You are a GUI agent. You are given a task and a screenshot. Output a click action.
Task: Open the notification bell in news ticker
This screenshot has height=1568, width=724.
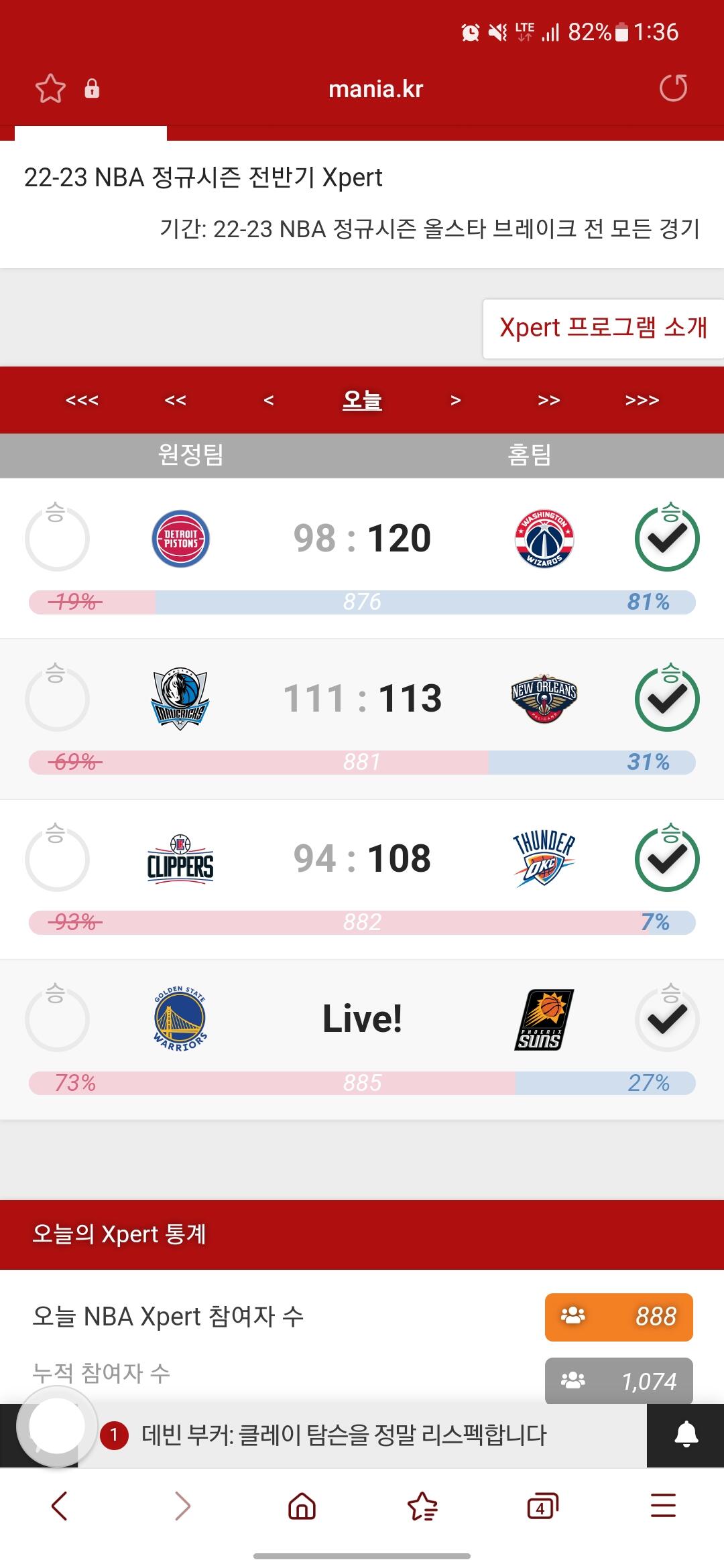[686, 1435]
